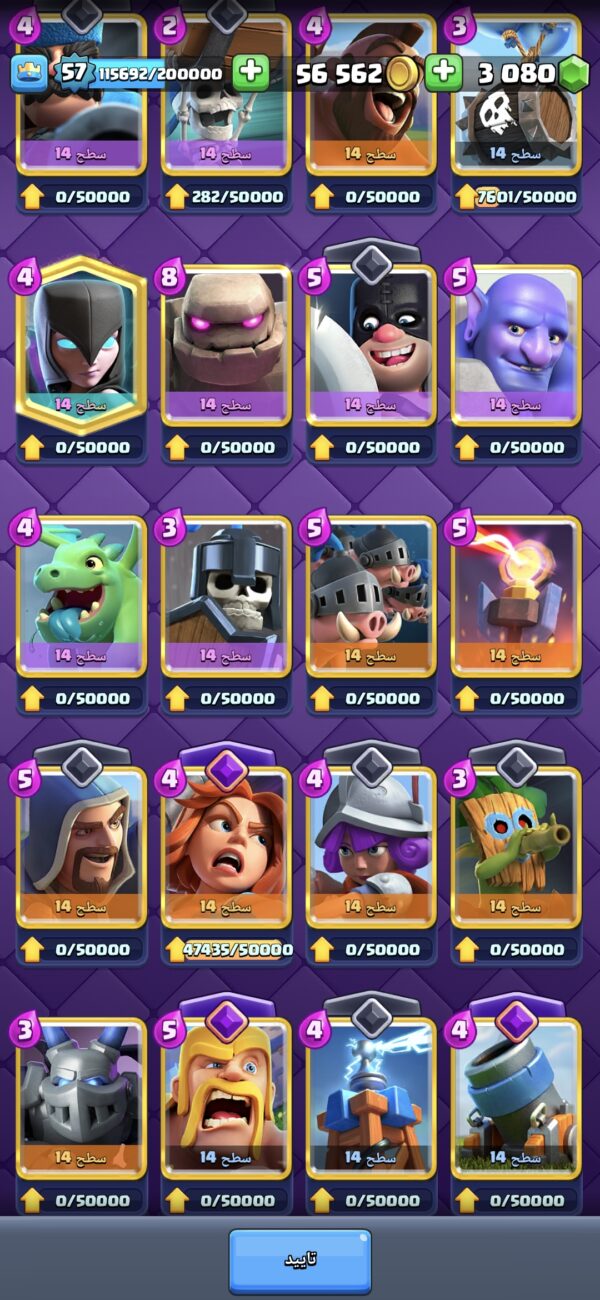Select the Mortar card
The width and height of the screenshot is (600, 1300).
coord(516,1097)
